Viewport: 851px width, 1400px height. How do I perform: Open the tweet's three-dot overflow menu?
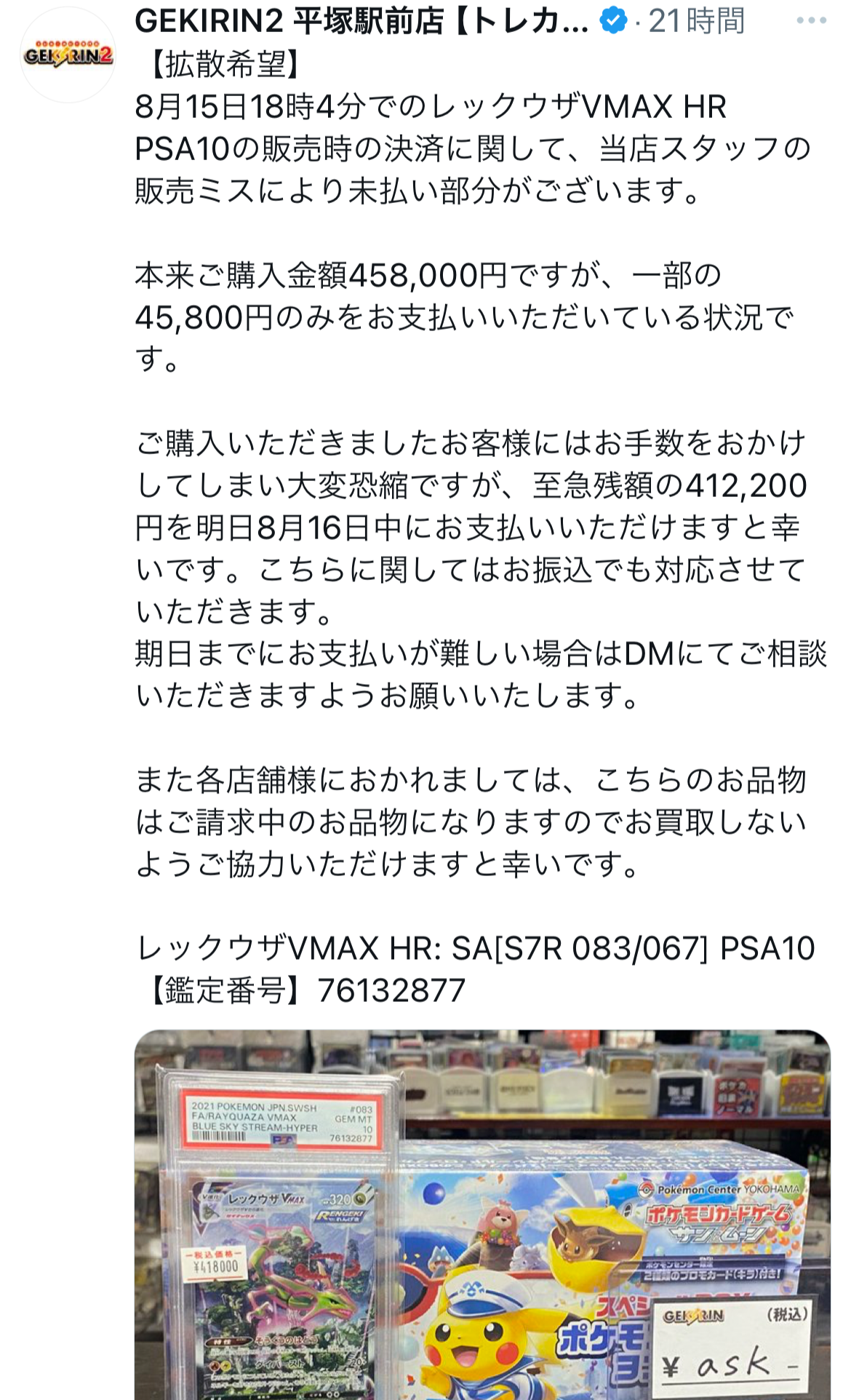811,21
